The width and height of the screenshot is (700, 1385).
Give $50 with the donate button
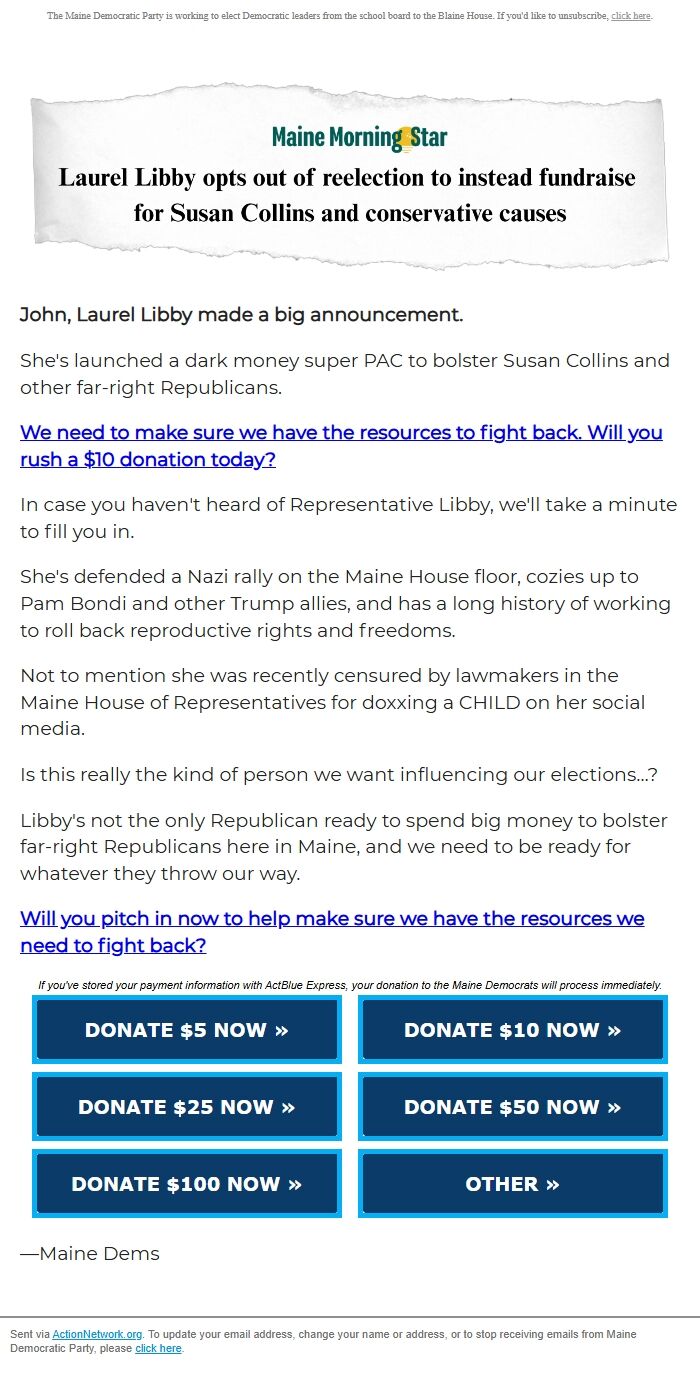point(512,1107)
